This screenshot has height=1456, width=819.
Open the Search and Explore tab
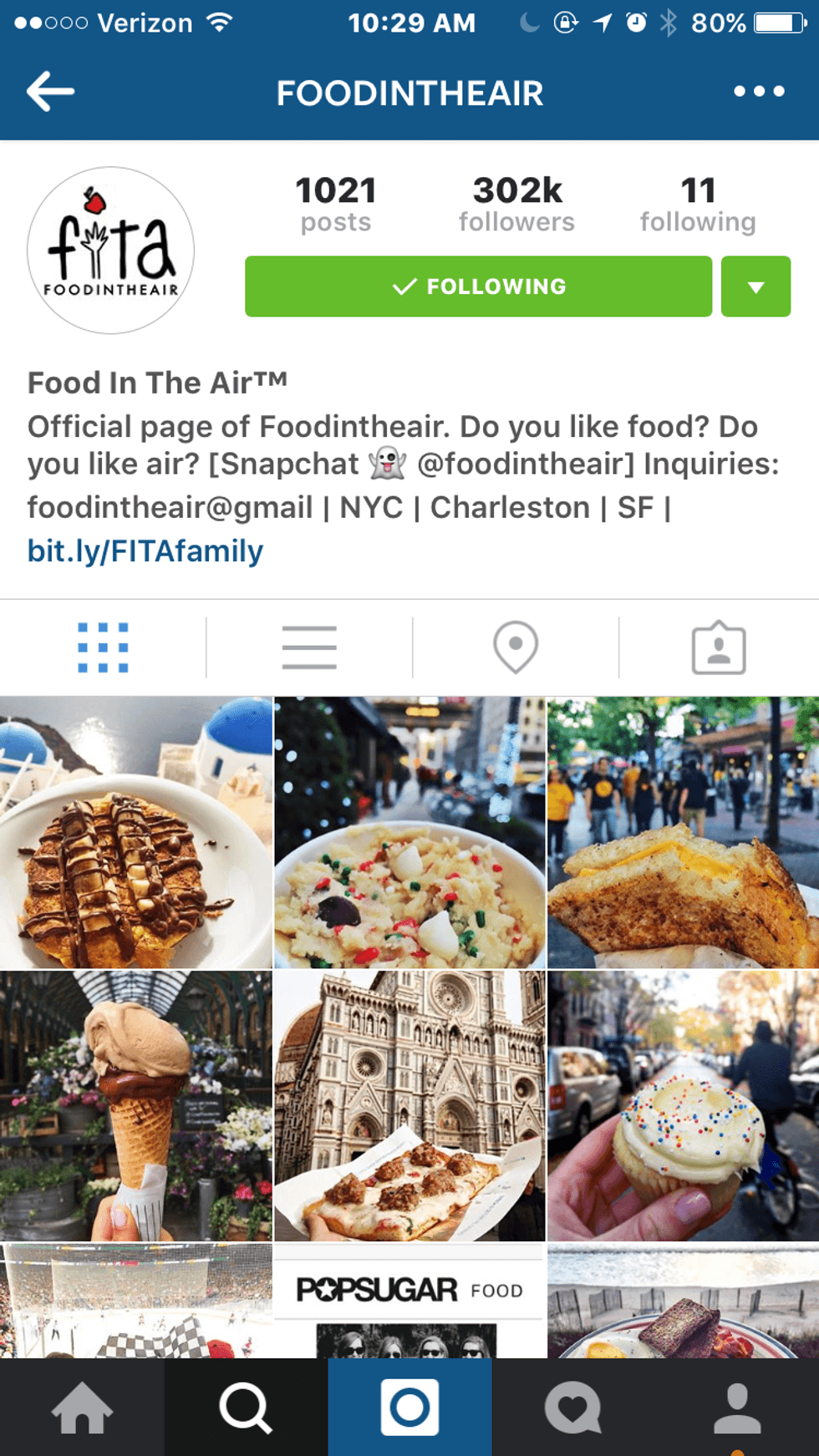(246, 1408)
